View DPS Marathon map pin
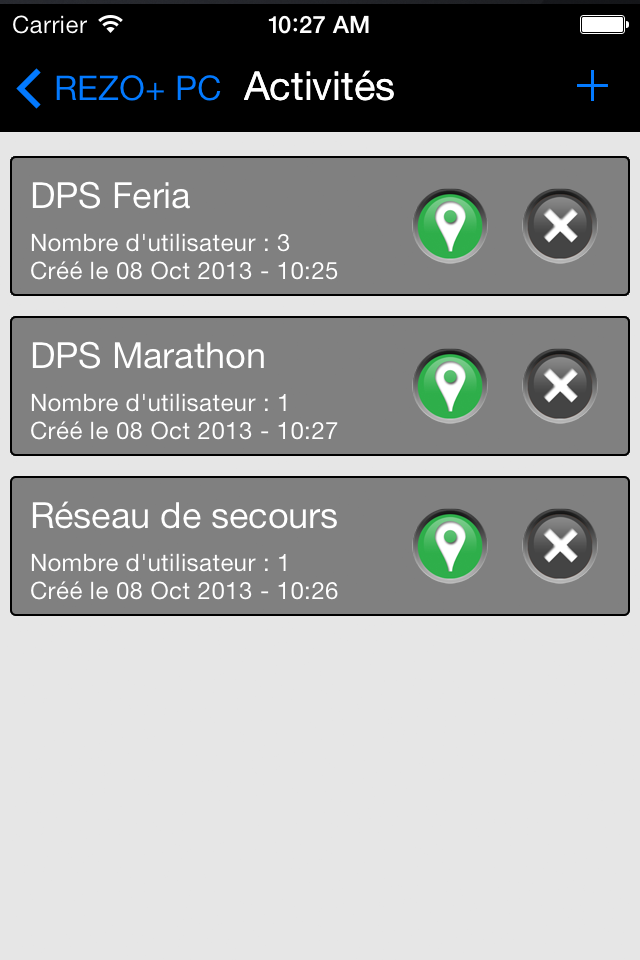 450,386
